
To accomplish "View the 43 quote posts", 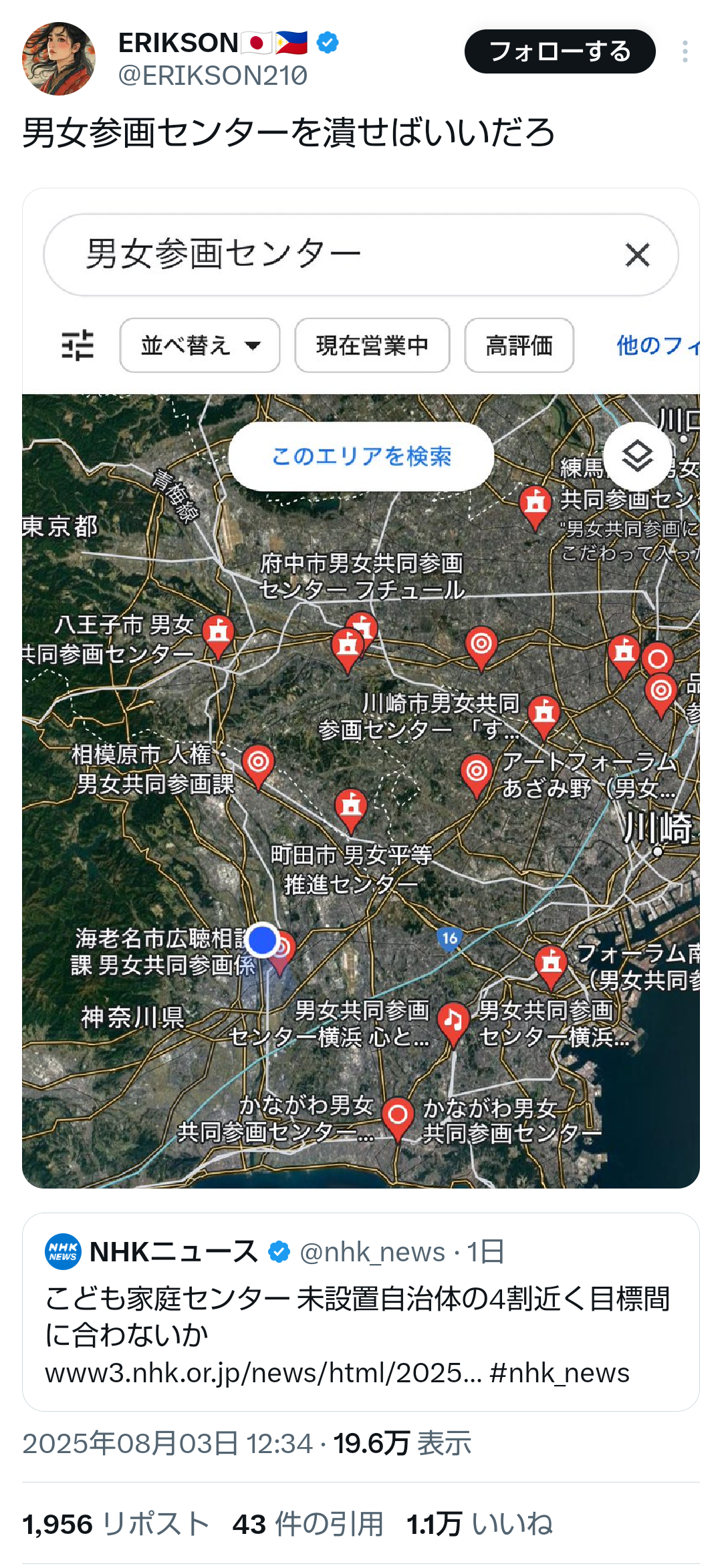I will tap(308, 1525).
